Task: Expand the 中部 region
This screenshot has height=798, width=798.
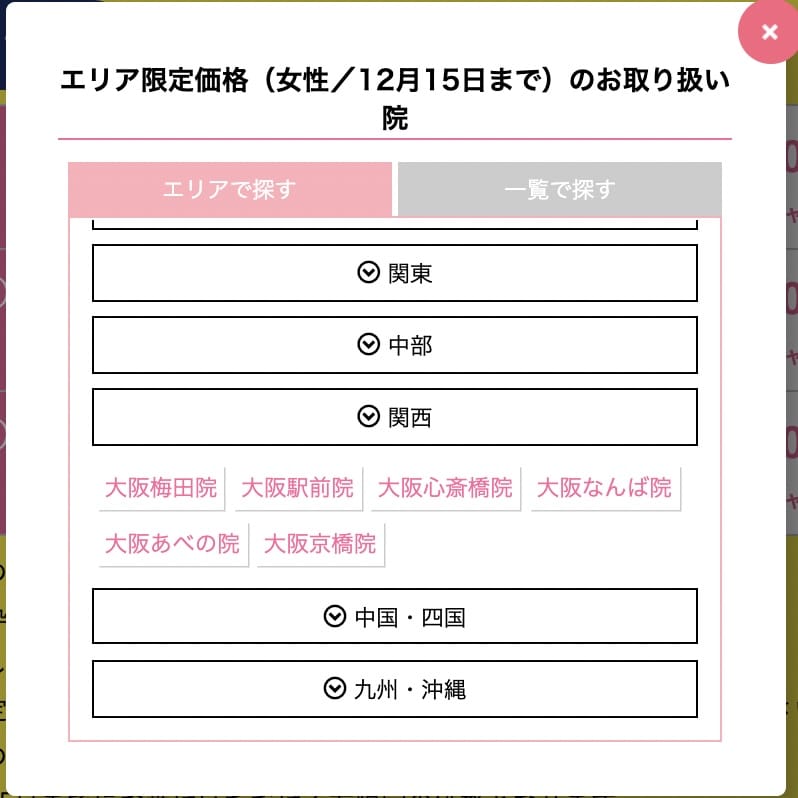Action: pyautogui.click(x=394, y=345)
